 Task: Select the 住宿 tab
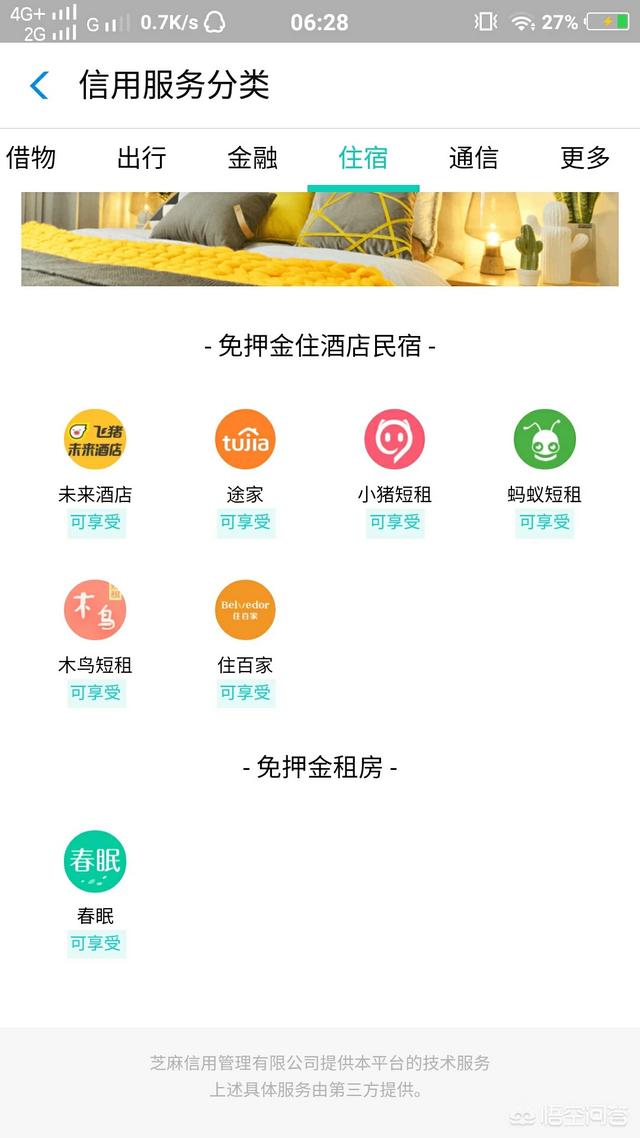(363, 158)
